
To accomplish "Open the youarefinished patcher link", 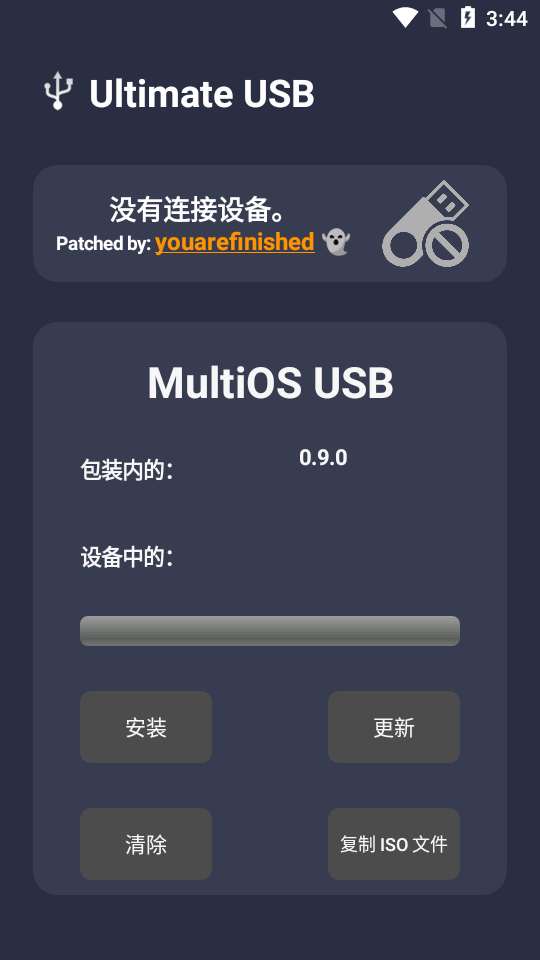I will point(234,242).
